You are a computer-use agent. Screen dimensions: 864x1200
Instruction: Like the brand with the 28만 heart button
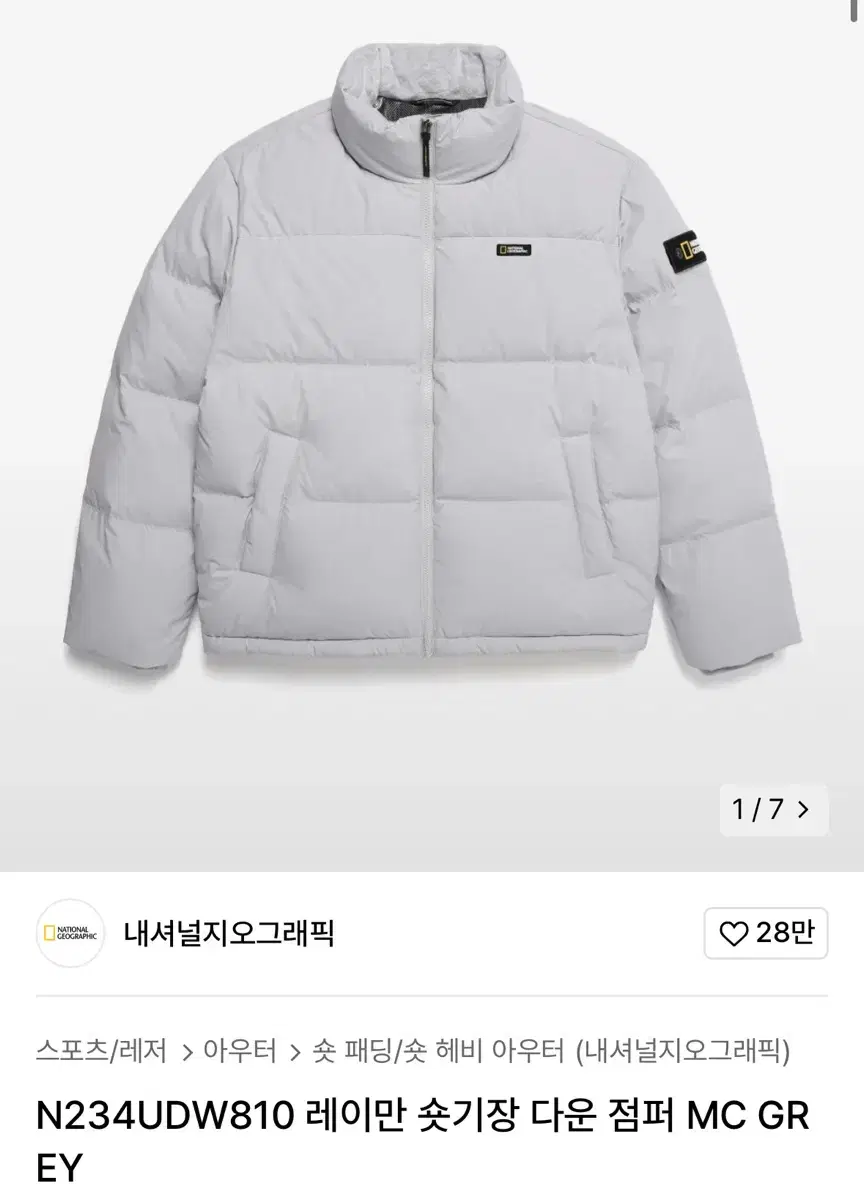click(x=767, y=934)
